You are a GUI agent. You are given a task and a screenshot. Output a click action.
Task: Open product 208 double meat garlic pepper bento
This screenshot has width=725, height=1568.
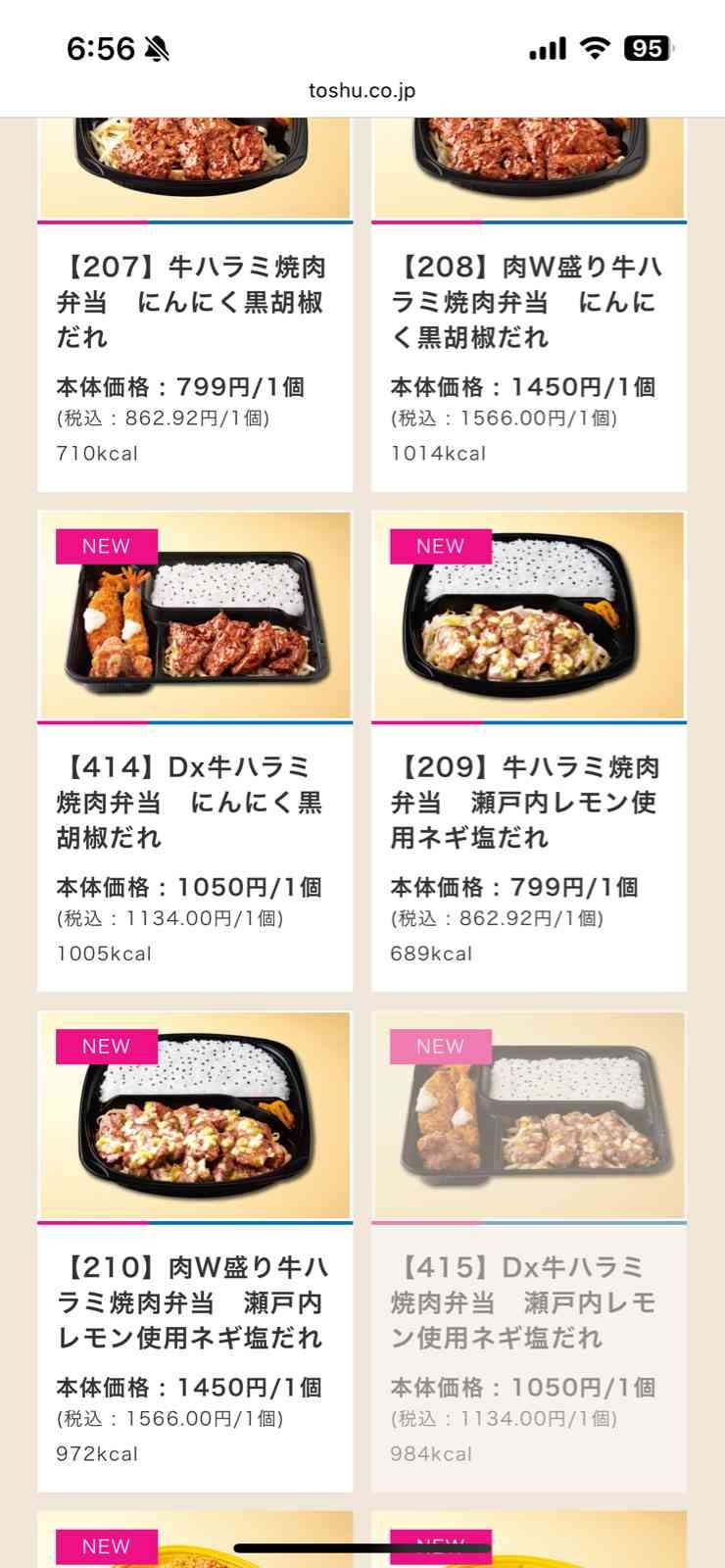coord(528,302)
